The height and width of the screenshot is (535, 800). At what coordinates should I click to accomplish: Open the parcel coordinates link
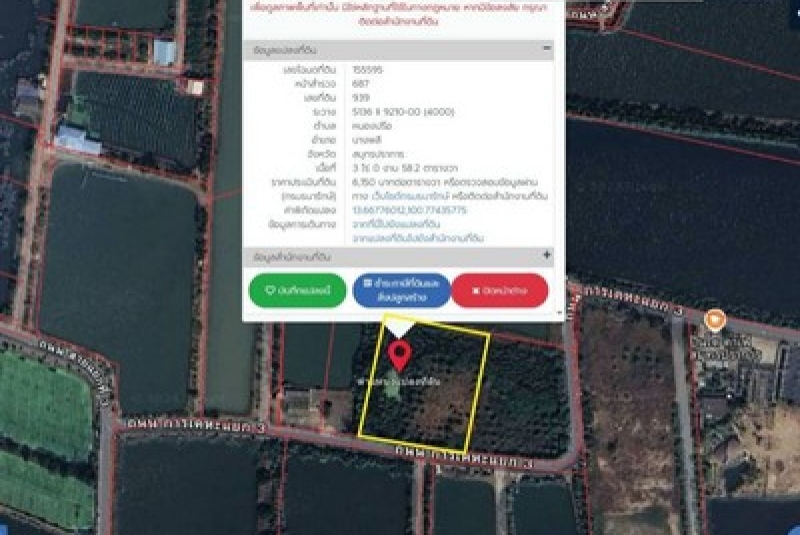pos(409,210)
